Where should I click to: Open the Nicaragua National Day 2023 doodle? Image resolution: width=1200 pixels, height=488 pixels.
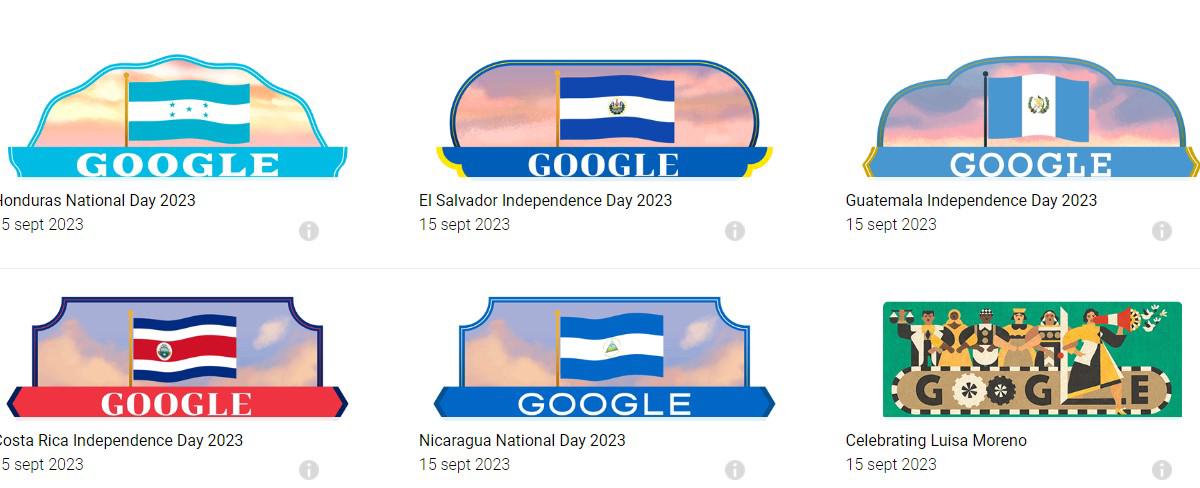[604, 357]
